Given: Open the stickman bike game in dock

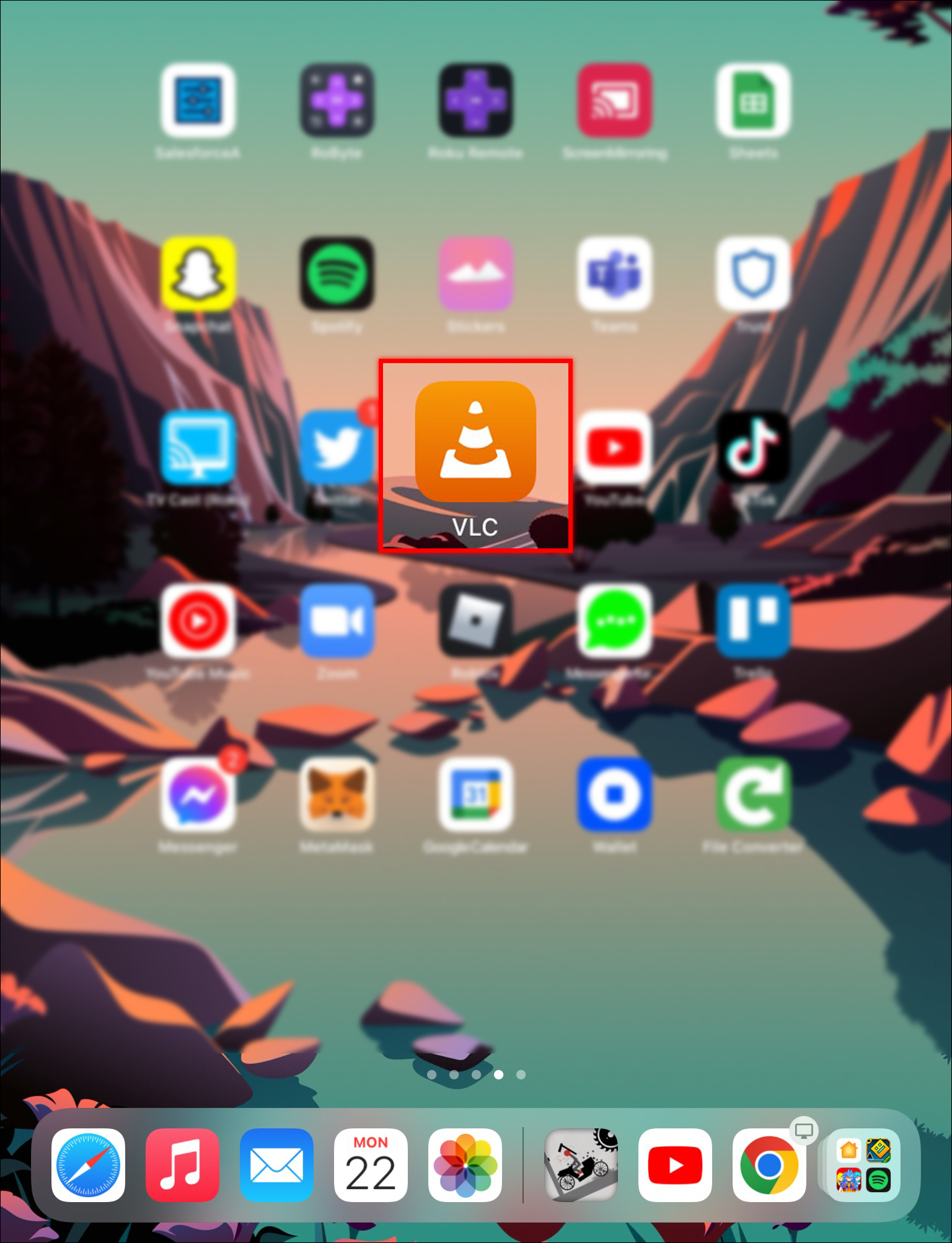Looking at the screenshot, I should 581,1165.
